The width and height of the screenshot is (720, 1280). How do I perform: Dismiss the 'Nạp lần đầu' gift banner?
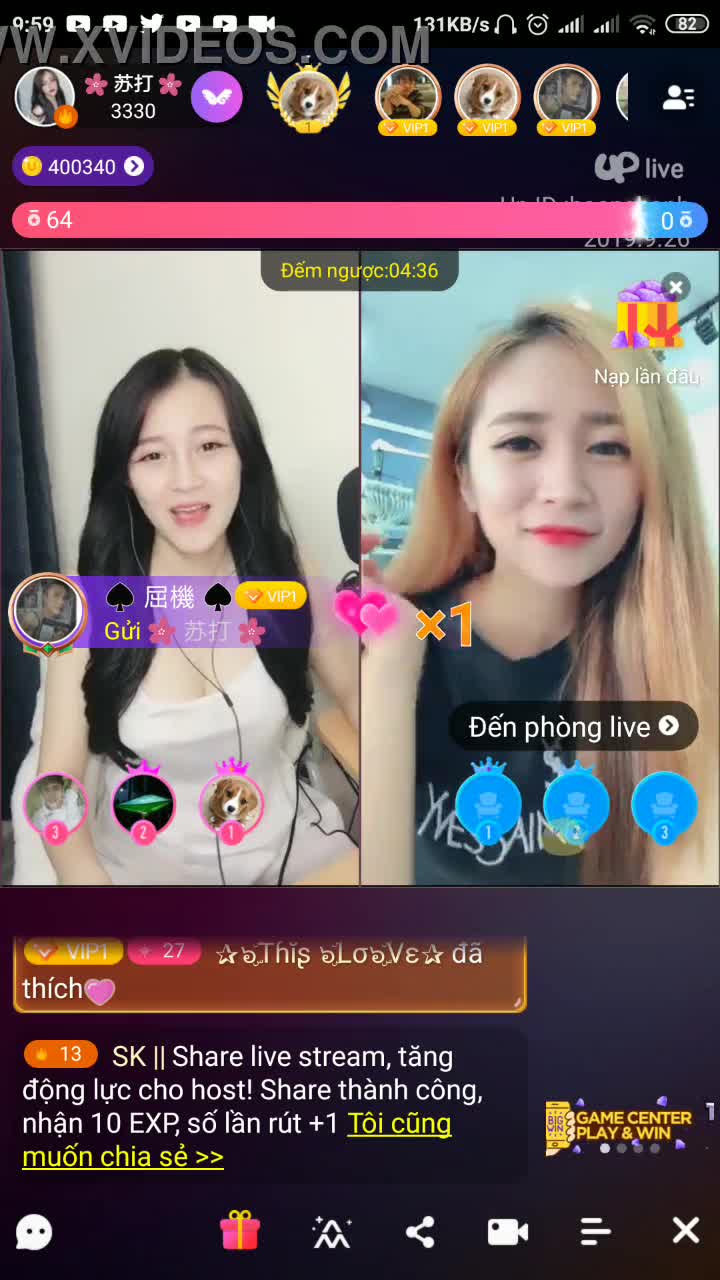(677, 288)
